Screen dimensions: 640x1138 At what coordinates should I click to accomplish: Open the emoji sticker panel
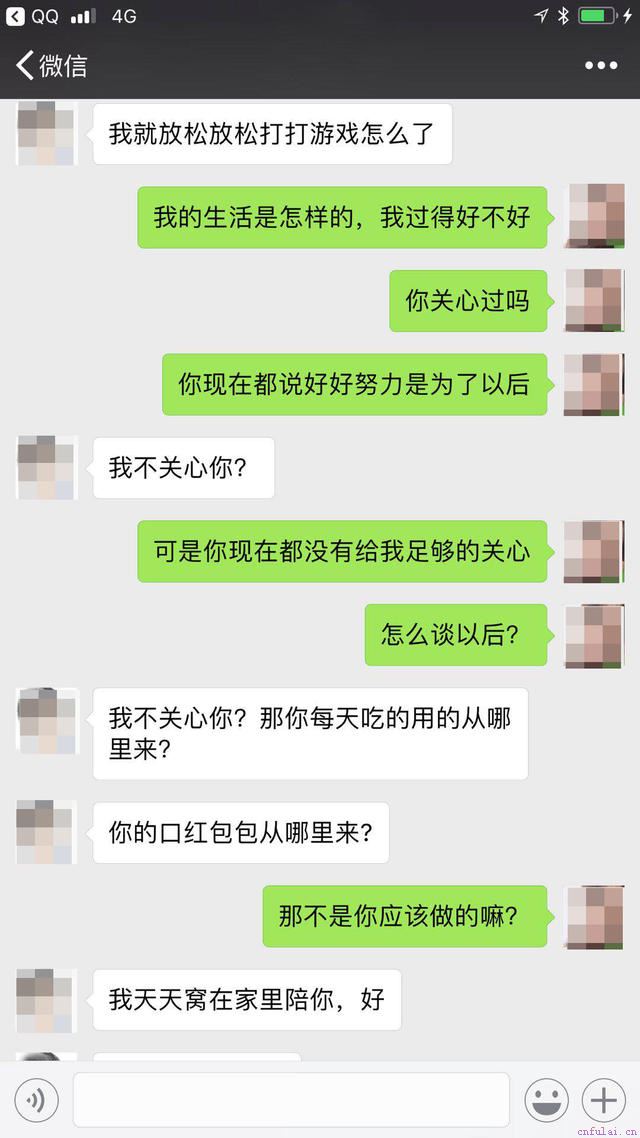click(x=547, y=1101)
